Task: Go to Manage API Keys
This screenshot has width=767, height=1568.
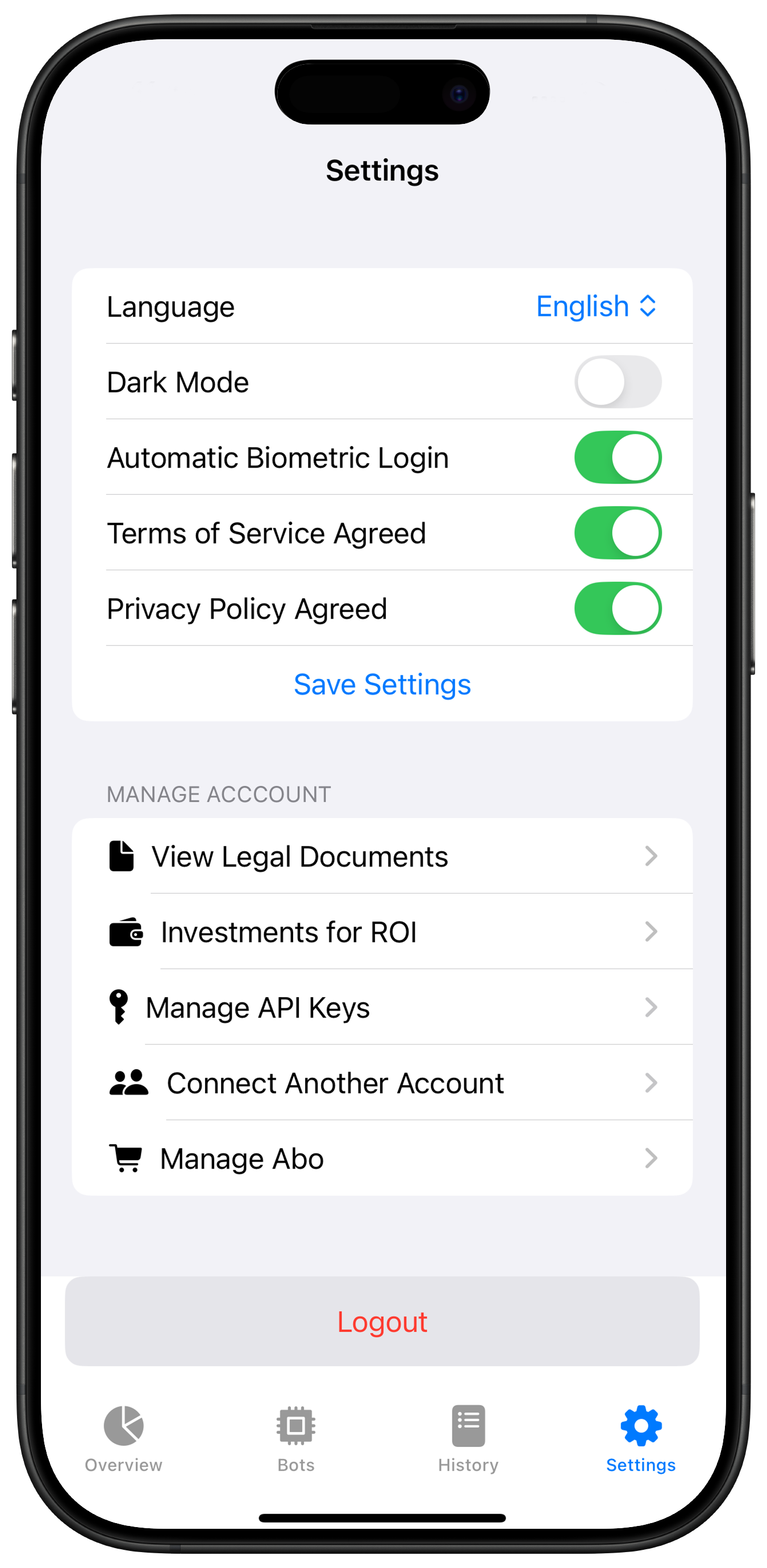Action: tap(382, 1007)
